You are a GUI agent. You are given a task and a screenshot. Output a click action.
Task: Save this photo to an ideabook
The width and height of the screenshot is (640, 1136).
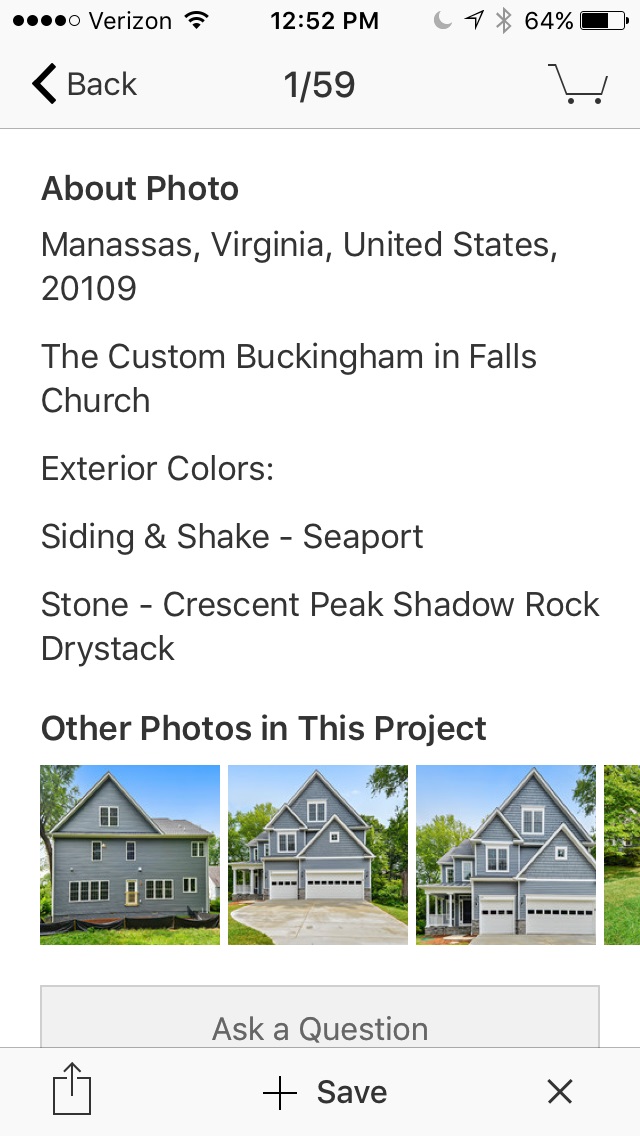(x=325, y=1092)
